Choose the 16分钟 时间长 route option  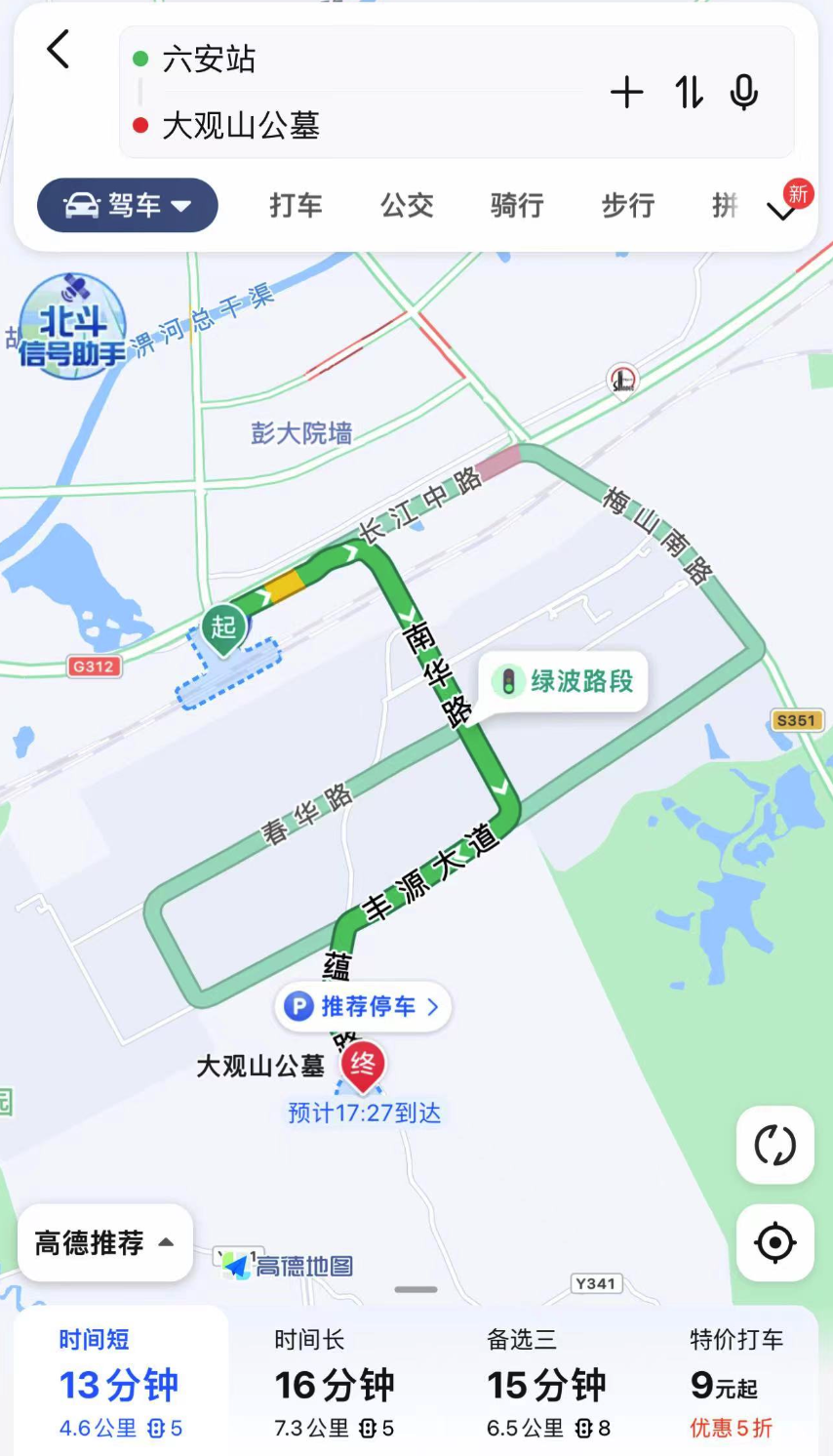[334, 1384]
